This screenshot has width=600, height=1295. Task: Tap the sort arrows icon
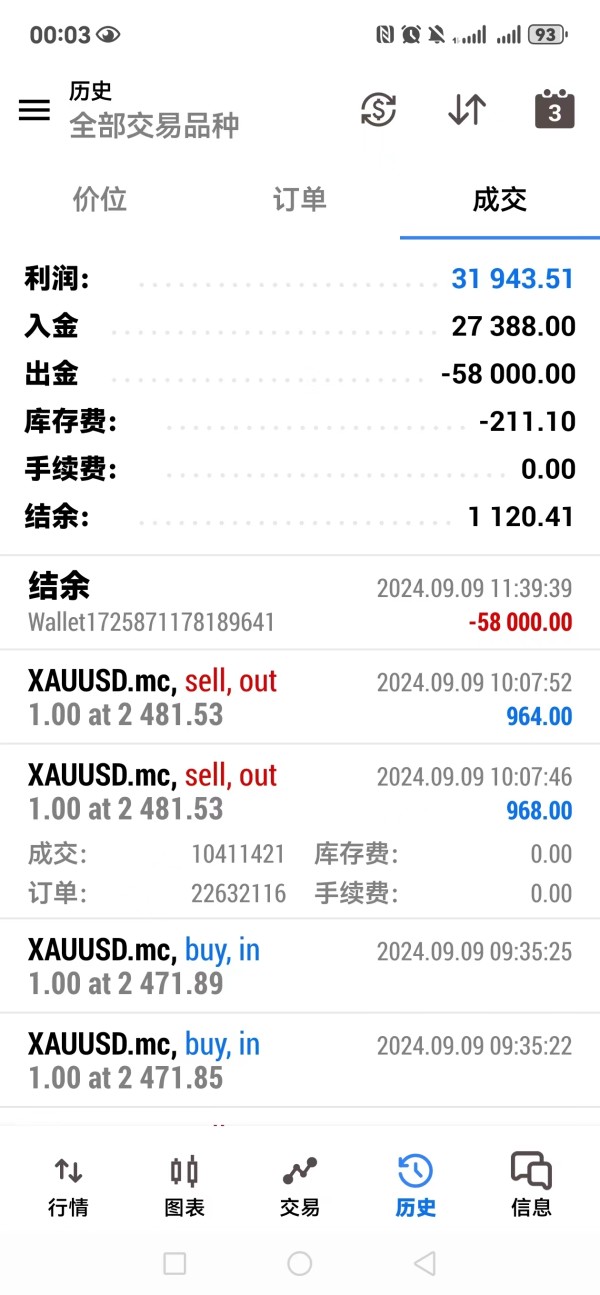[467, 110]
